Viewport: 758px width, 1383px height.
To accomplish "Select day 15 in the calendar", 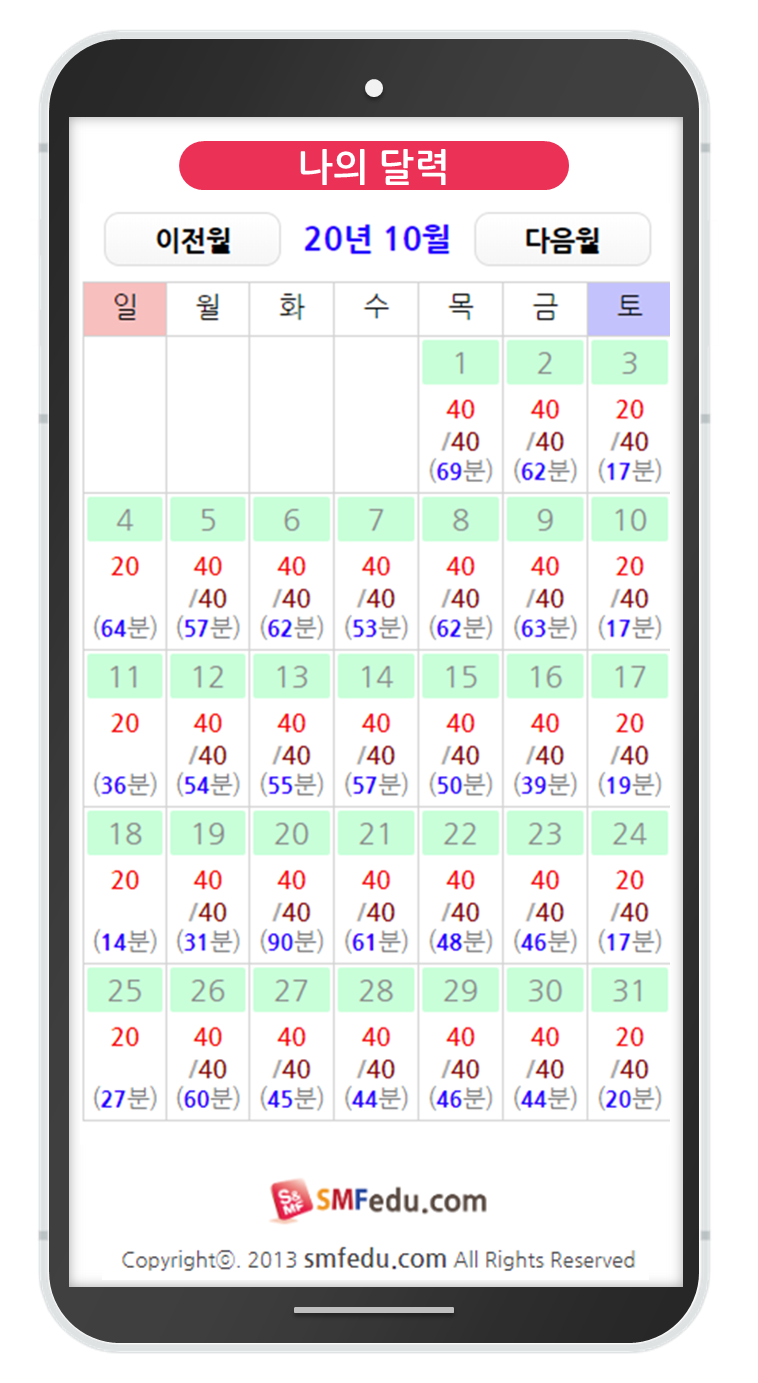I will point(460,677).
